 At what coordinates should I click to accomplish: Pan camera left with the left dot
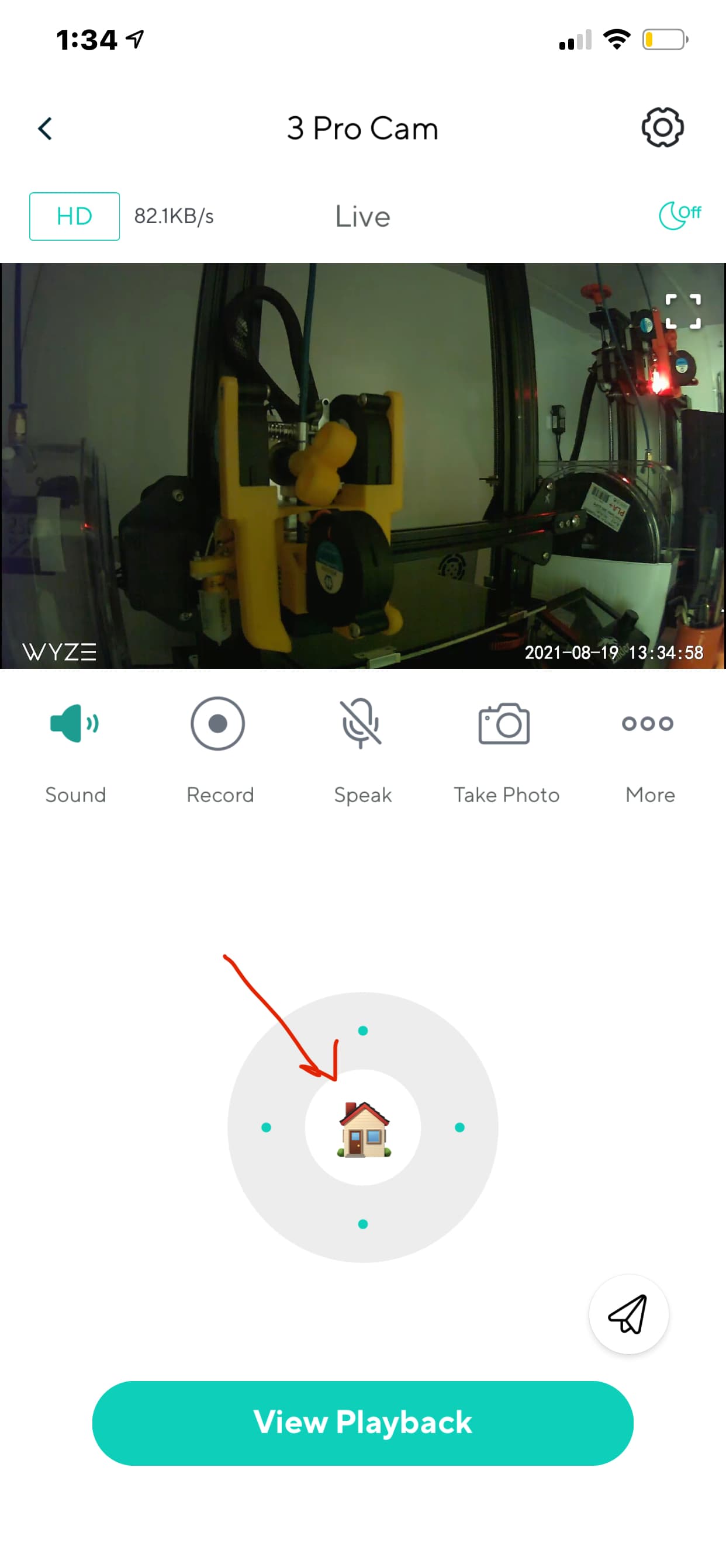pos(266,1128)
